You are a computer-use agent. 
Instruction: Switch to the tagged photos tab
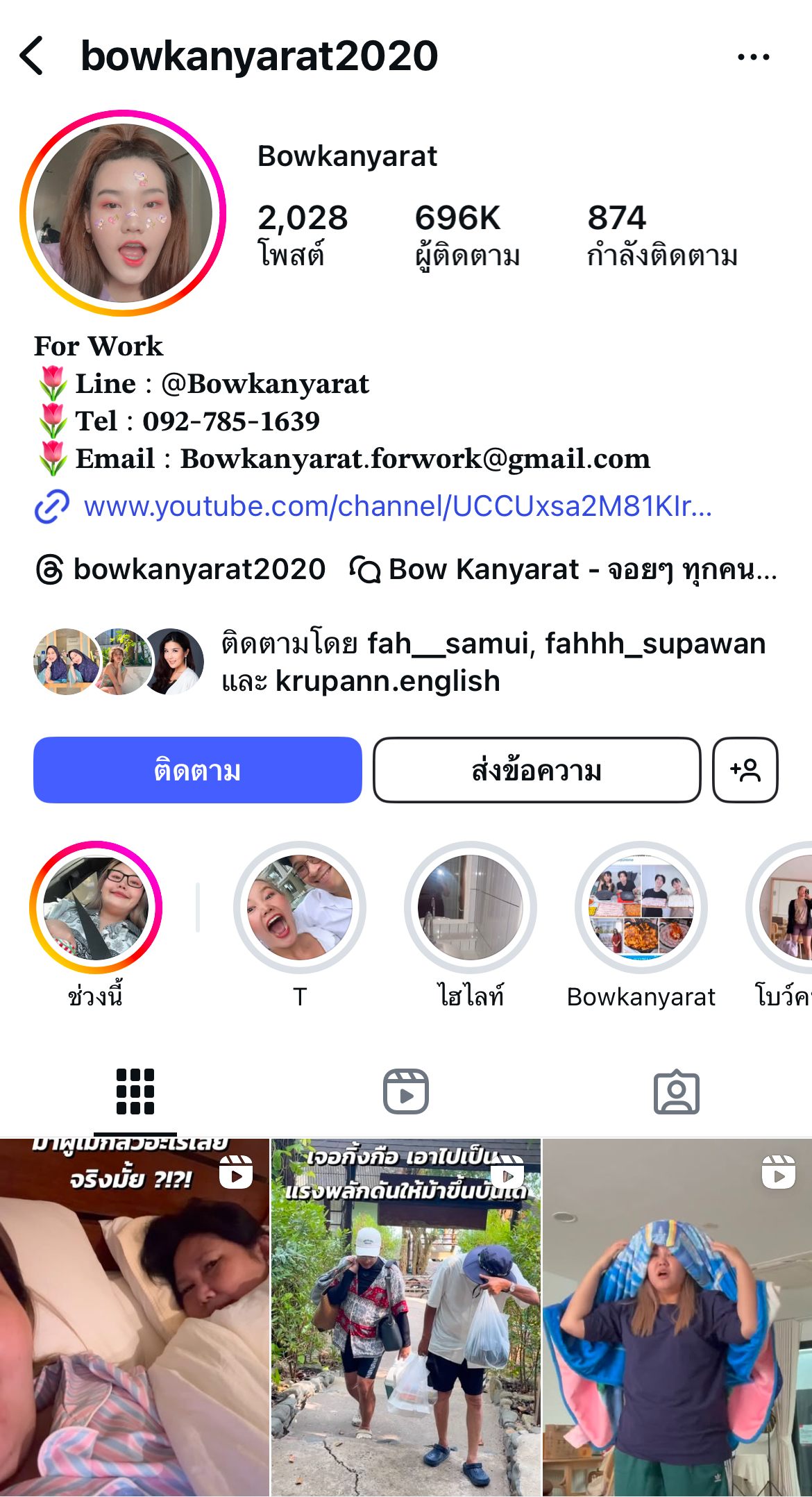click(x=676, y=1092)
